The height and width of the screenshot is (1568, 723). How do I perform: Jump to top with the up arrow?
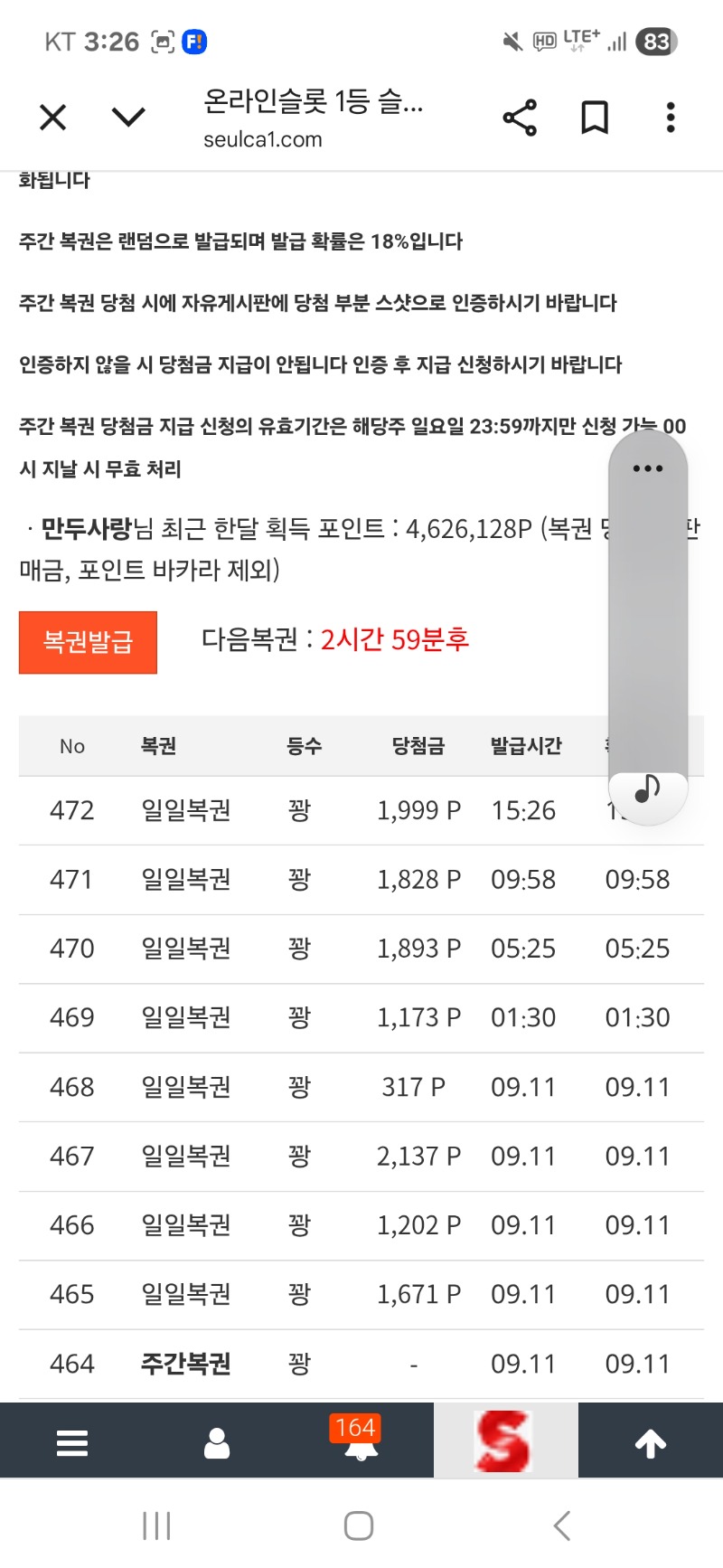coord(650,1443)
